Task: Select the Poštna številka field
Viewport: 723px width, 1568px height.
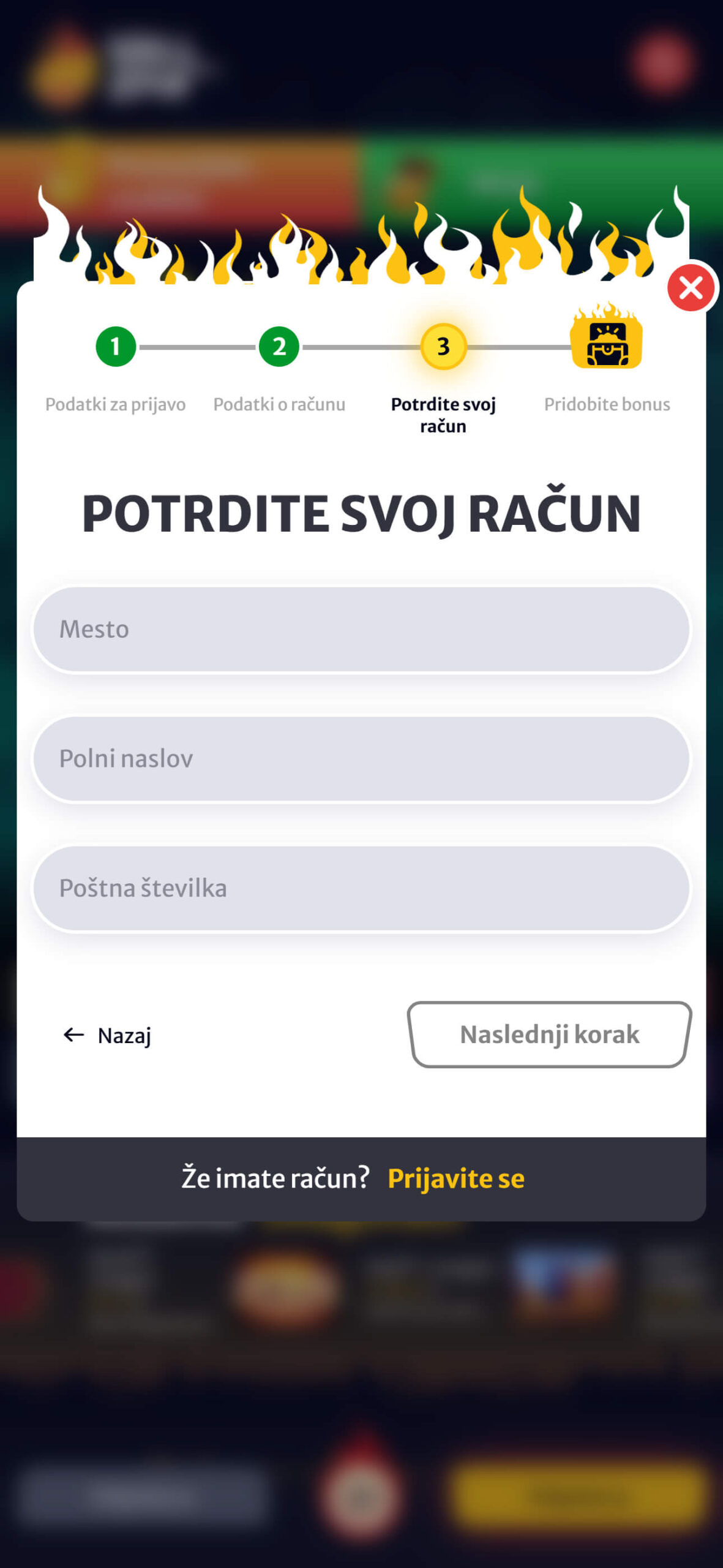Action: coord(361,888)
